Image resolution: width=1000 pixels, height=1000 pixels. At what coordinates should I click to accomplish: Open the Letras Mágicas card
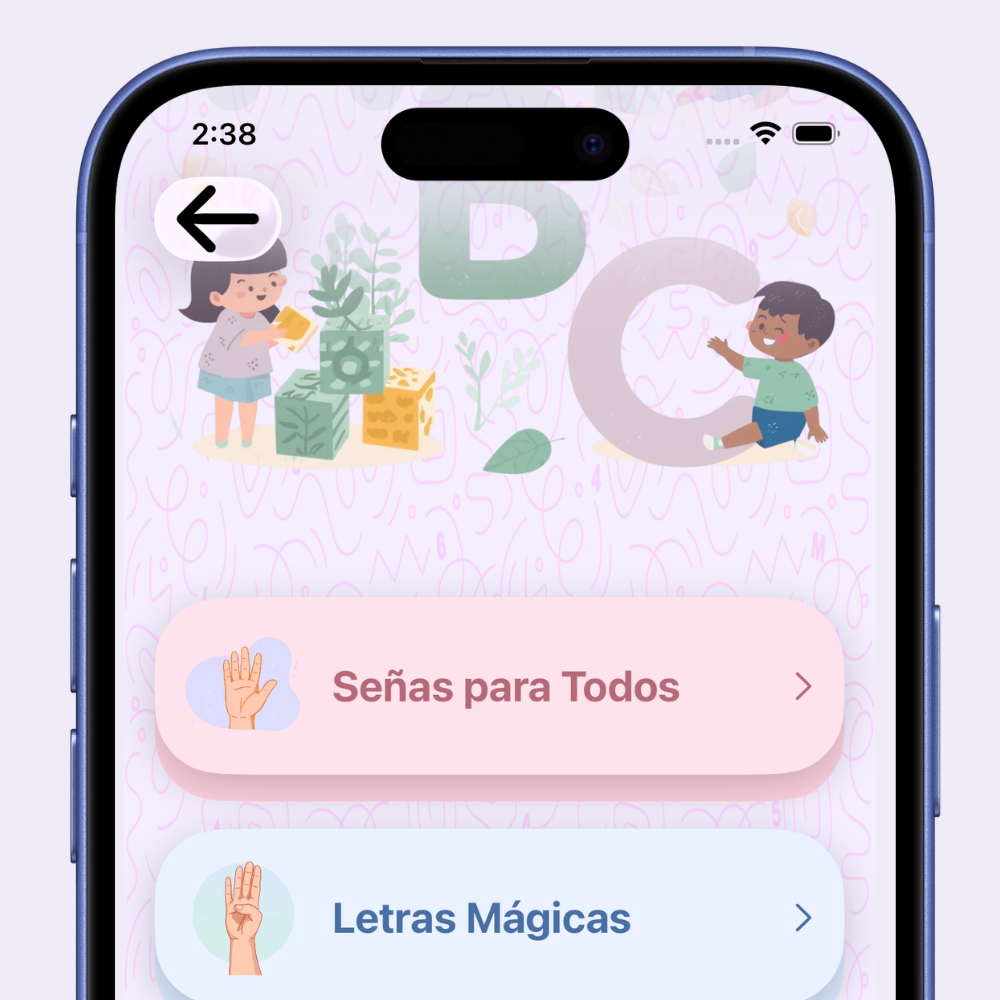pos(499,917)
